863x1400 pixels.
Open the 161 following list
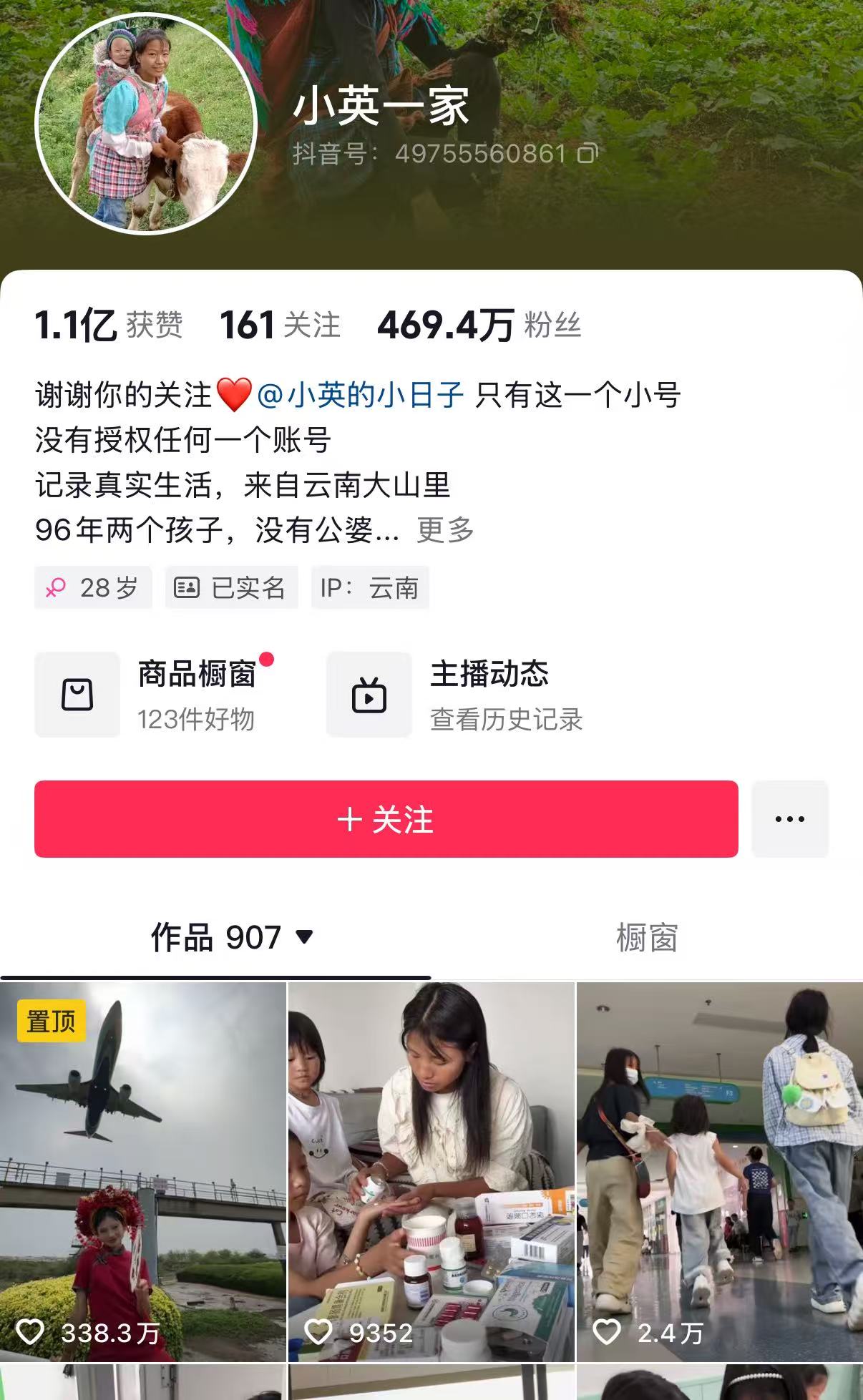tap(279, 325)
